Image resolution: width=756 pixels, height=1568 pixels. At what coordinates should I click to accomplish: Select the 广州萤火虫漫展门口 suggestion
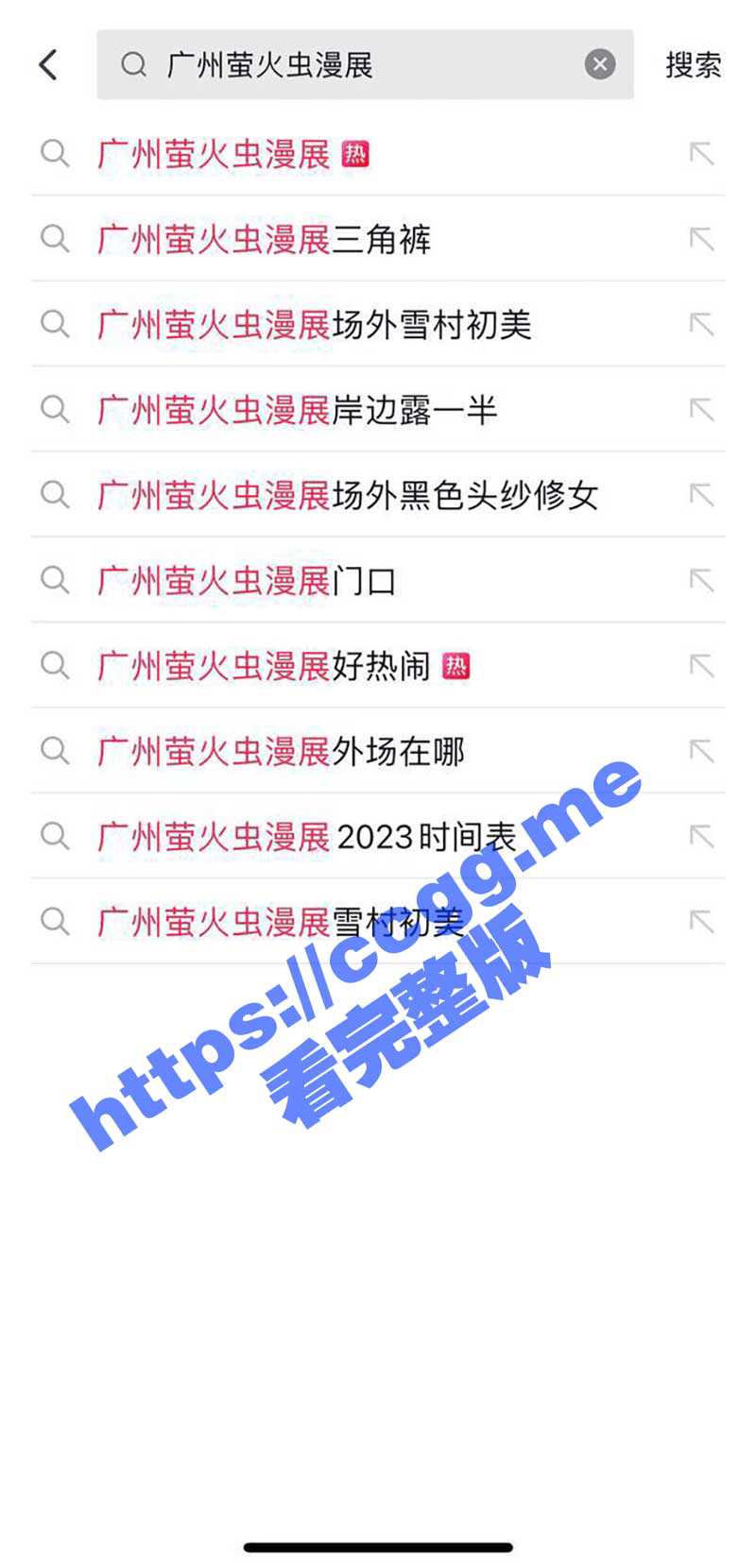tap(247, 581)
